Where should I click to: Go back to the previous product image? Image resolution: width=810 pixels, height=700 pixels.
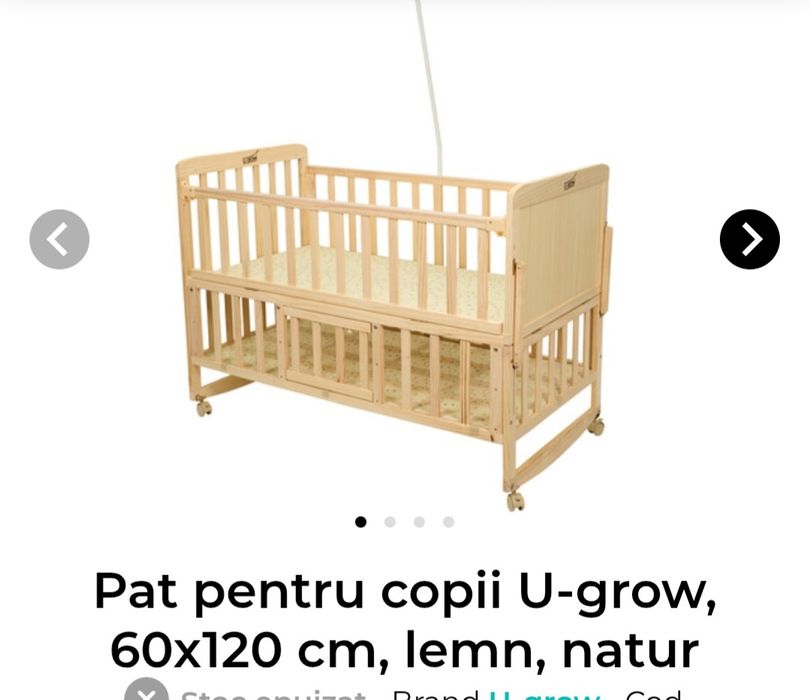point(59,239)
